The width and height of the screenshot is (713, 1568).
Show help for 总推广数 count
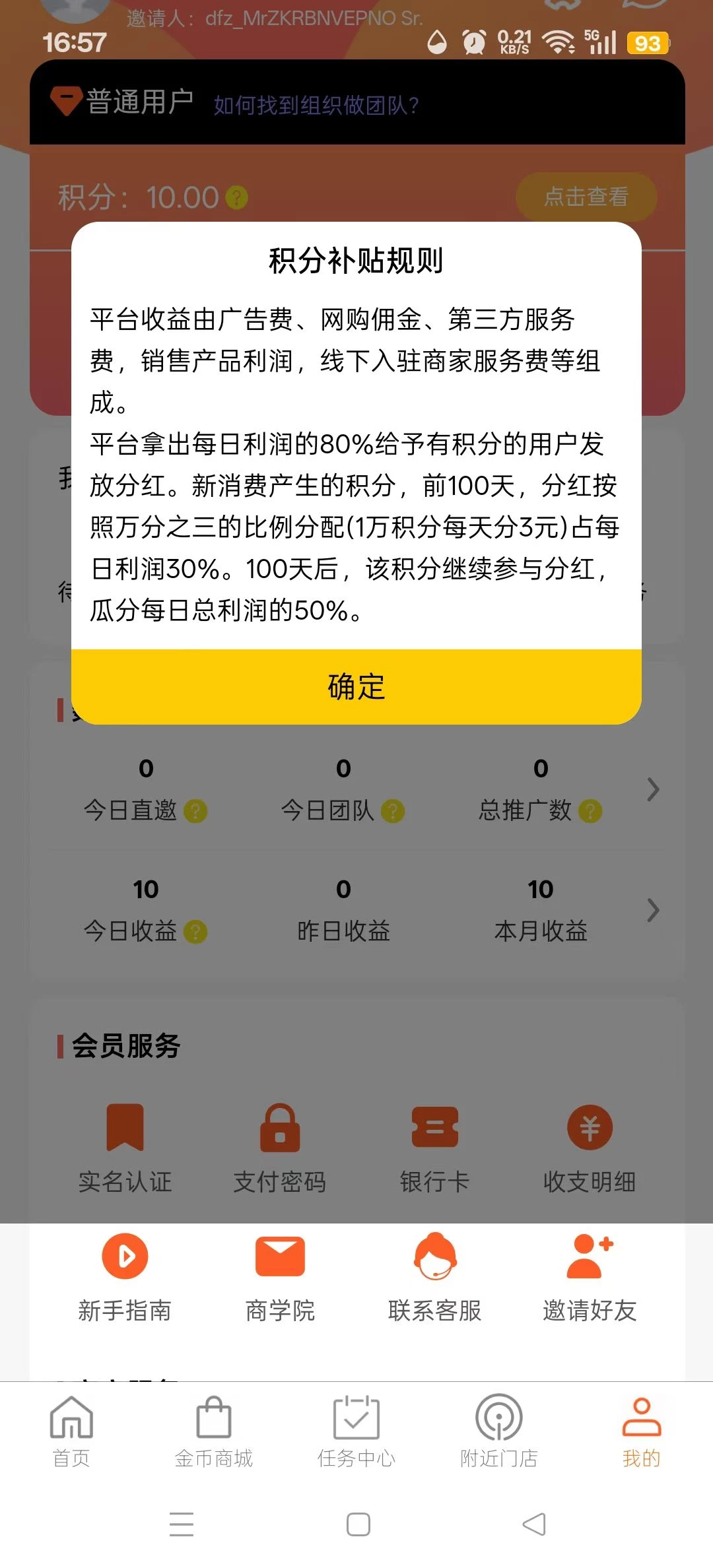[x=592, y=810]
